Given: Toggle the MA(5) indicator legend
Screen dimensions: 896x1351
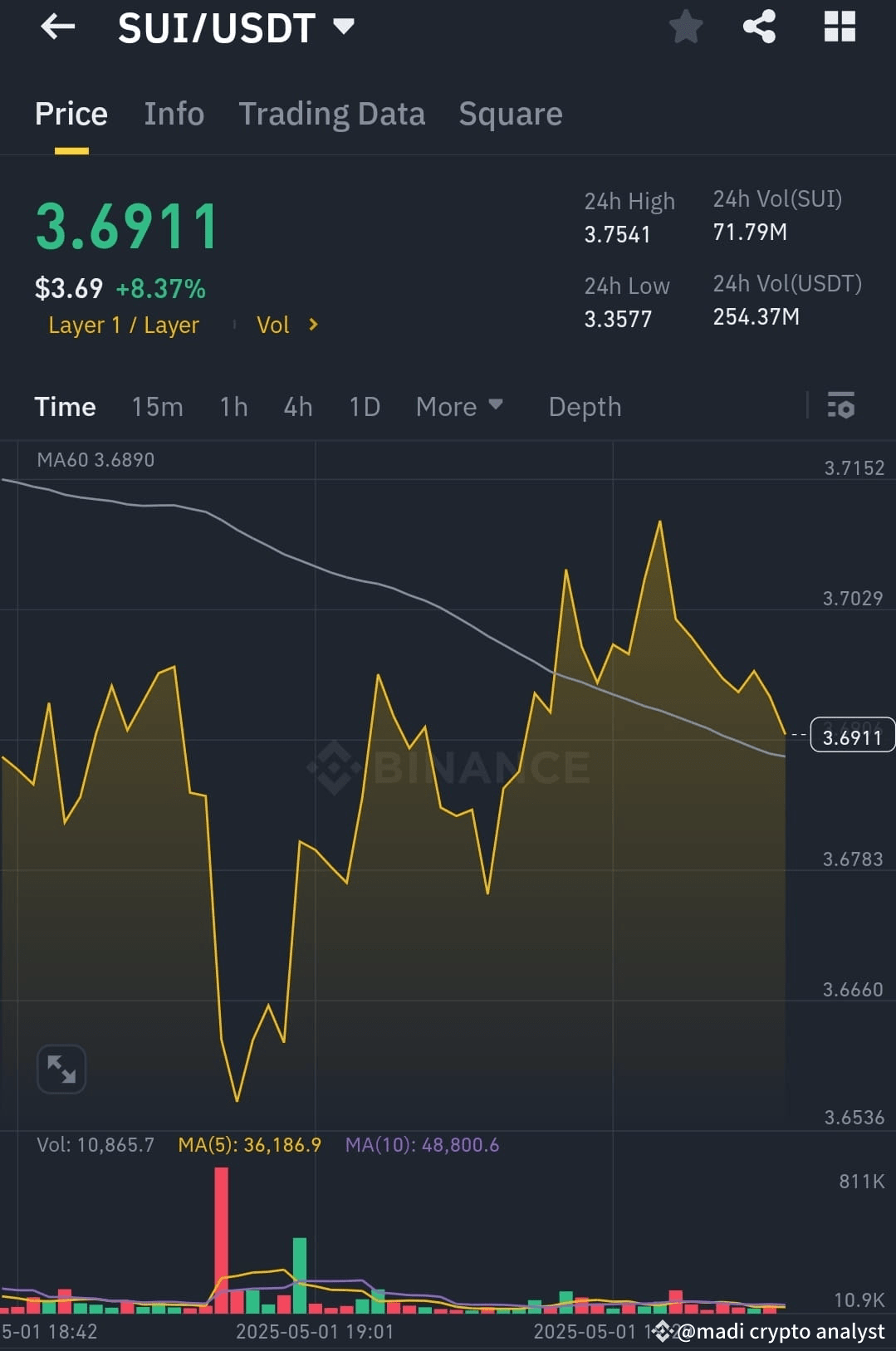Looking at the screenshot, I should [x=249, y=1144].
